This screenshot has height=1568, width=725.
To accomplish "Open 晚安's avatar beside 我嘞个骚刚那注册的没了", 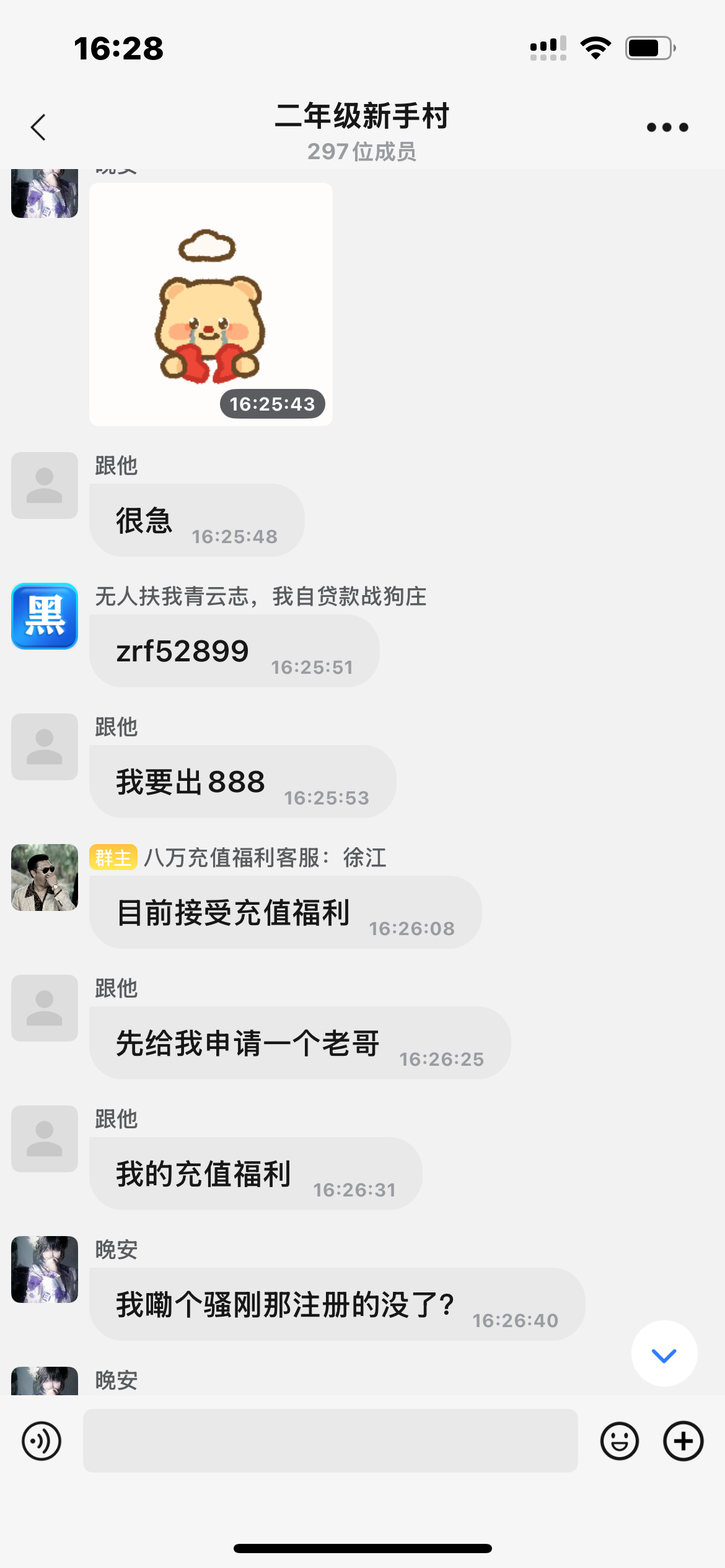I will [x=45, y=1270].
